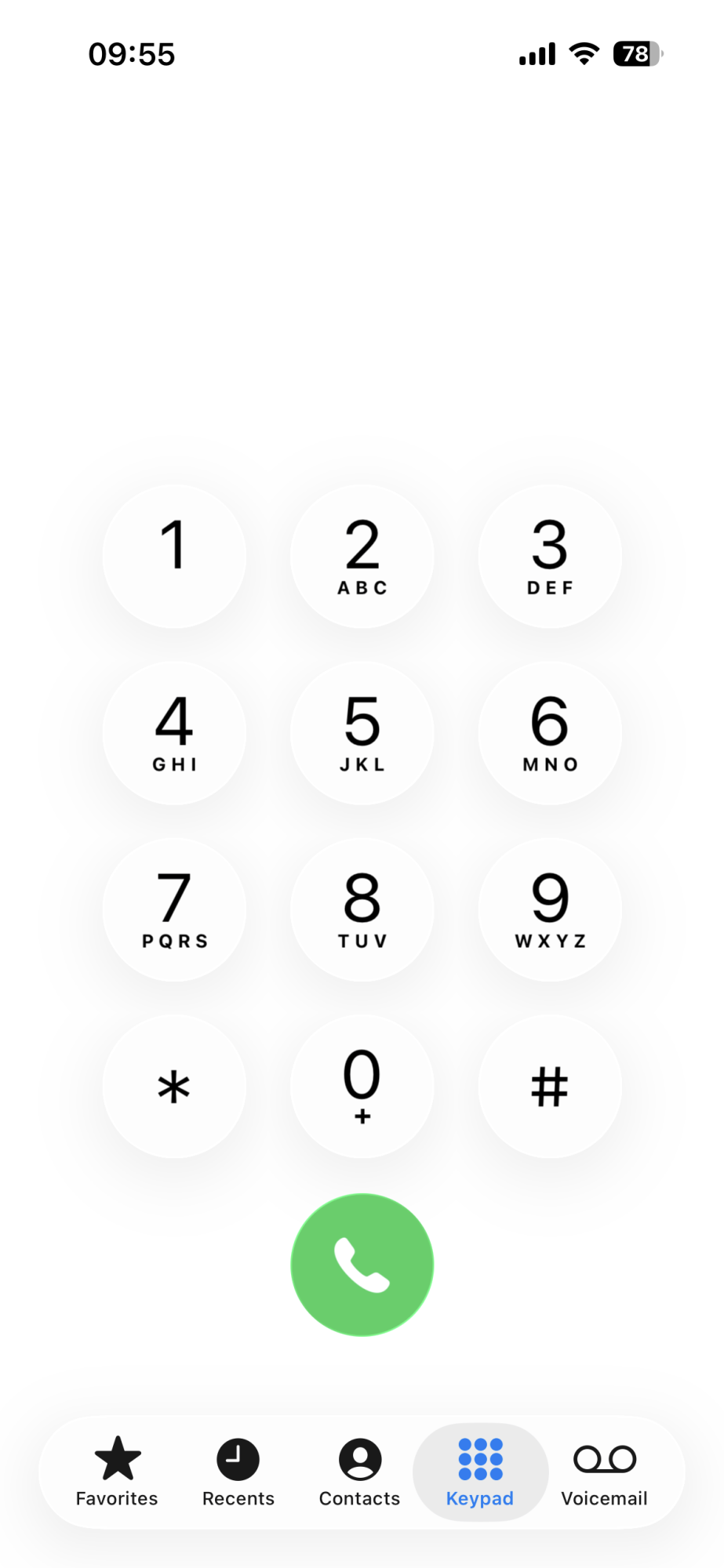Open the Voicemail tab
The width and height of the screenshot is (724, 1568).
[x=604, y=1472]
